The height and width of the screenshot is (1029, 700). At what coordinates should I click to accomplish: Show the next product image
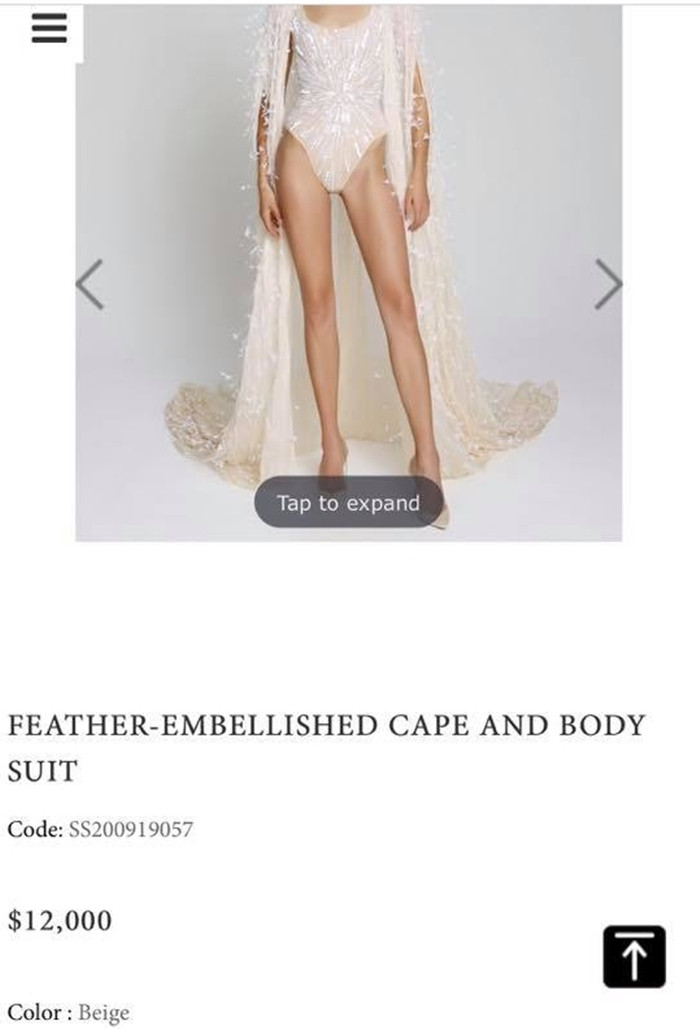tap(608, 285)
